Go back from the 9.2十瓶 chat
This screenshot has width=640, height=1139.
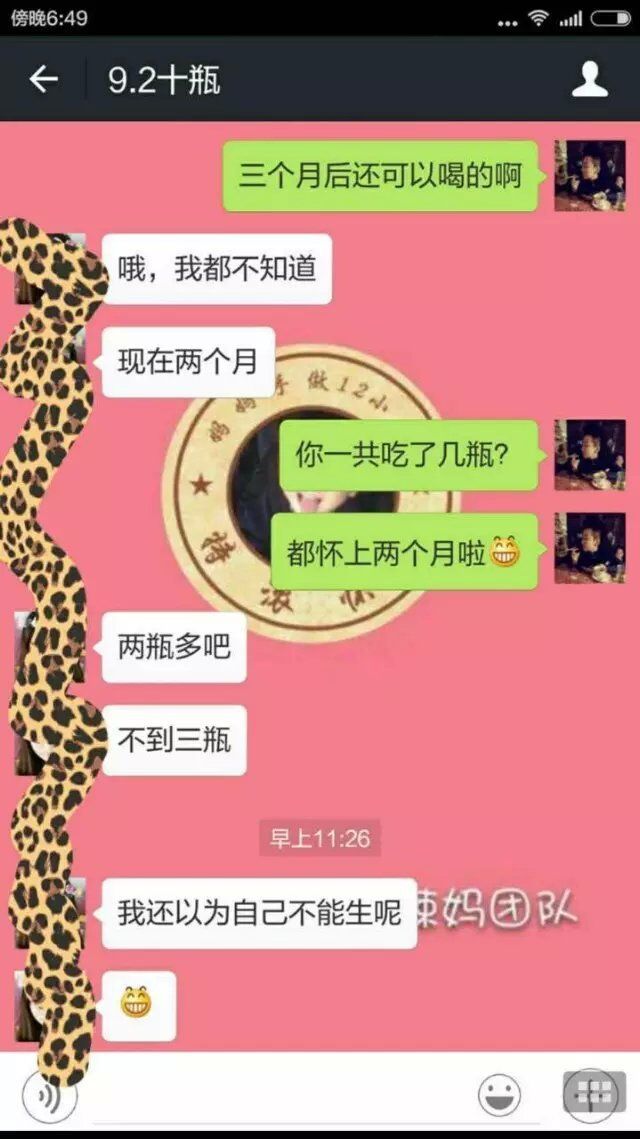(x=43, y=78)
